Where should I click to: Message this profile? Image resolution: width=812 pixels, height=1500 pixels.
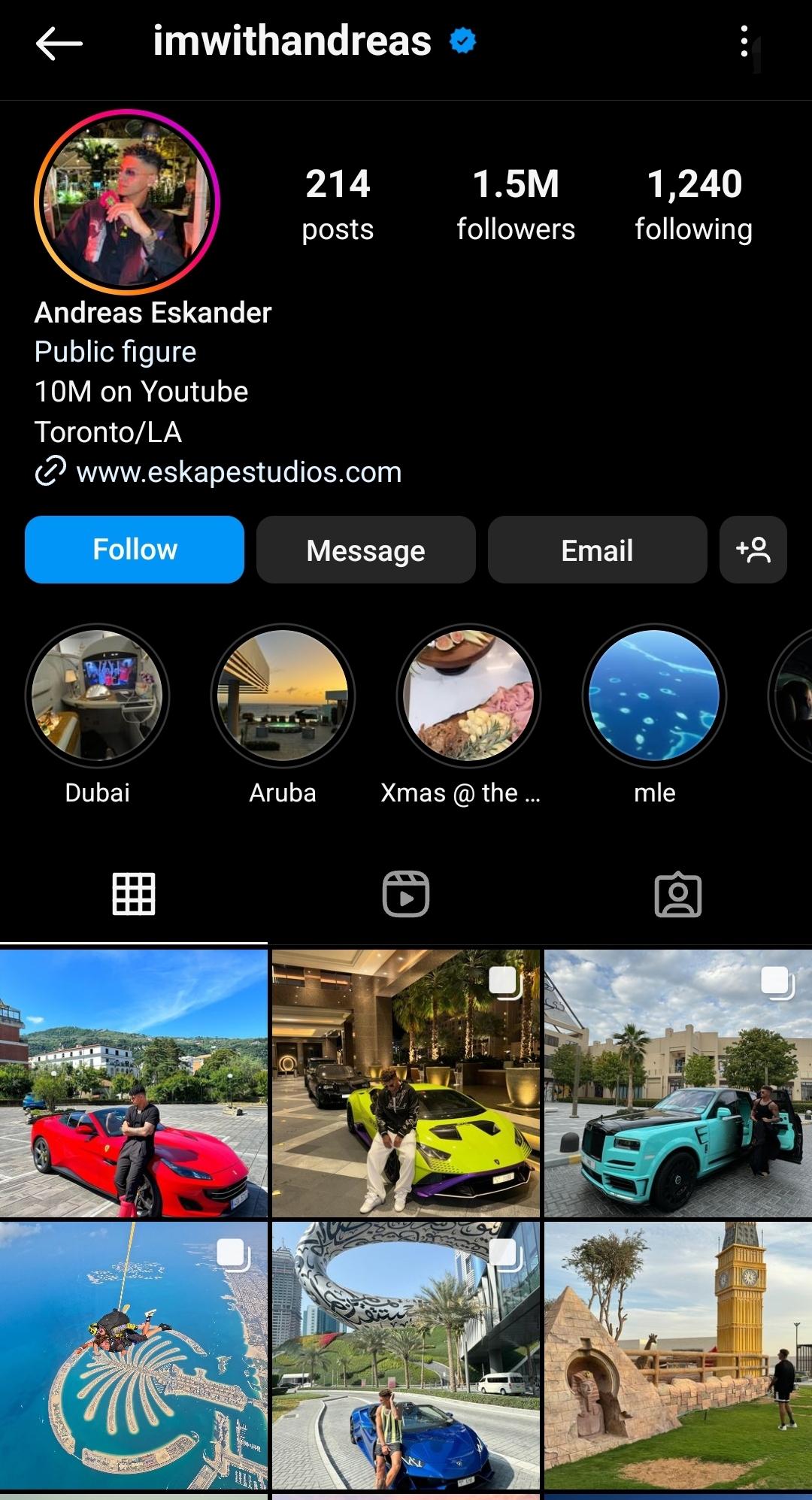tap(365, 550)
